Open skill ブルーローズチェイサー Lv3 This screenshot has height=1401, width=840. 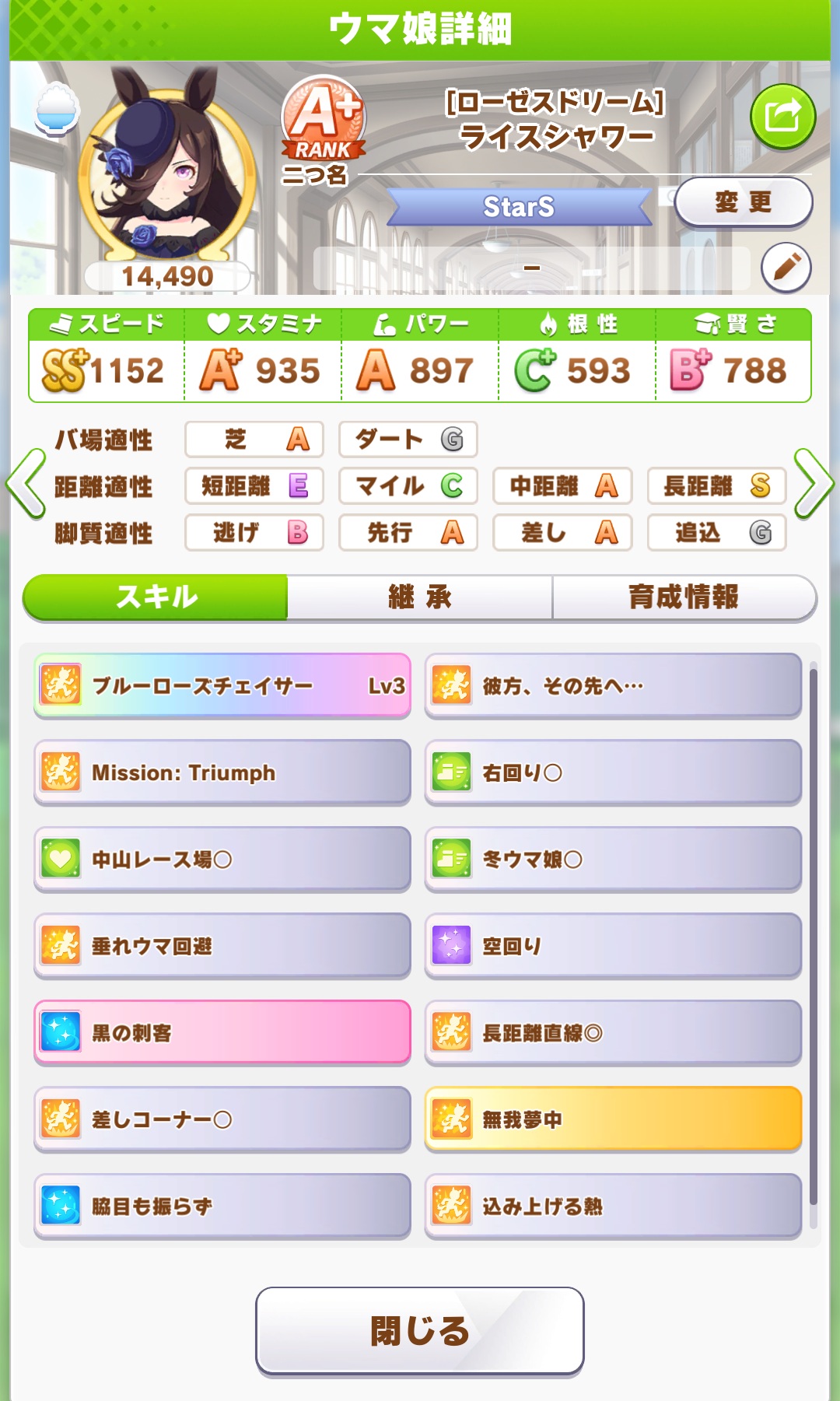click(x=222, y=685)
